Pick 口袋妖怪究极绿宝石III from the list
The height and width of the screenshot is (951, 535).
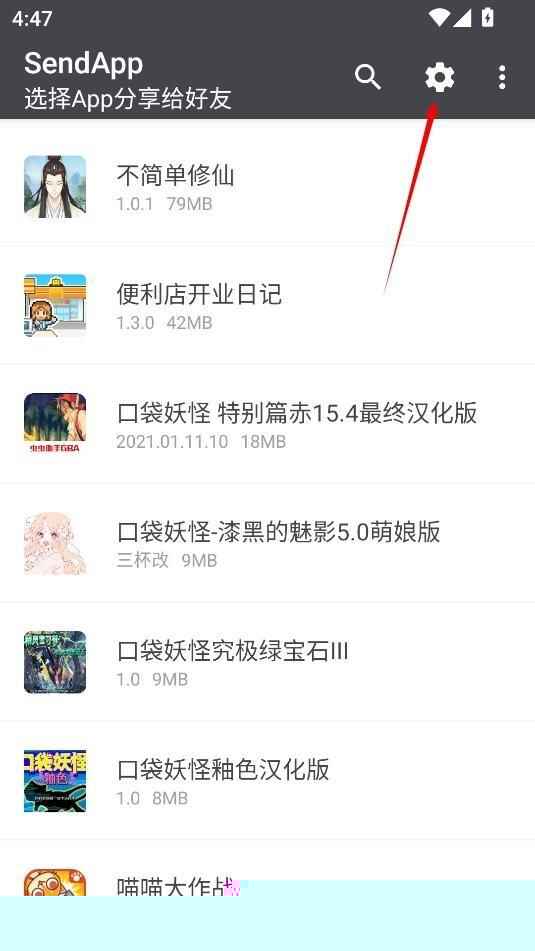tap(268, 662)
